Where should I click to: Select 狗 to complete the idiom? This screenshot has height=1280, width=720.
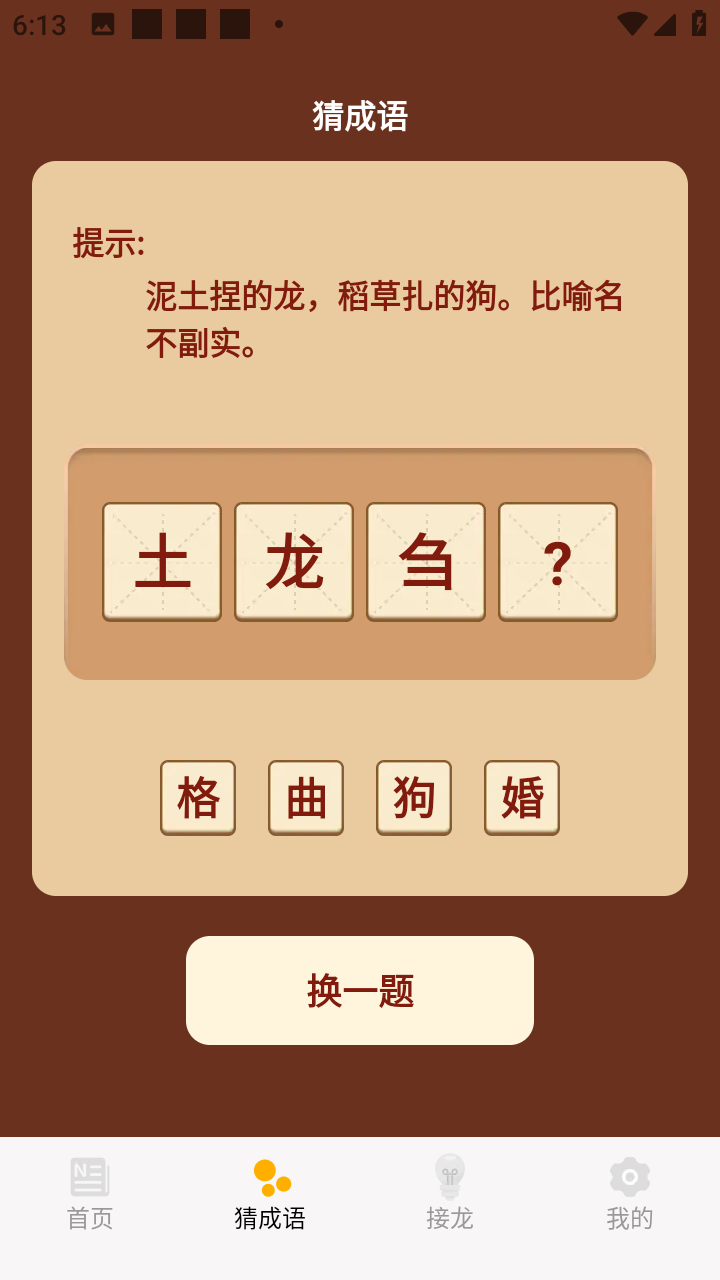(x=414, y=797)
